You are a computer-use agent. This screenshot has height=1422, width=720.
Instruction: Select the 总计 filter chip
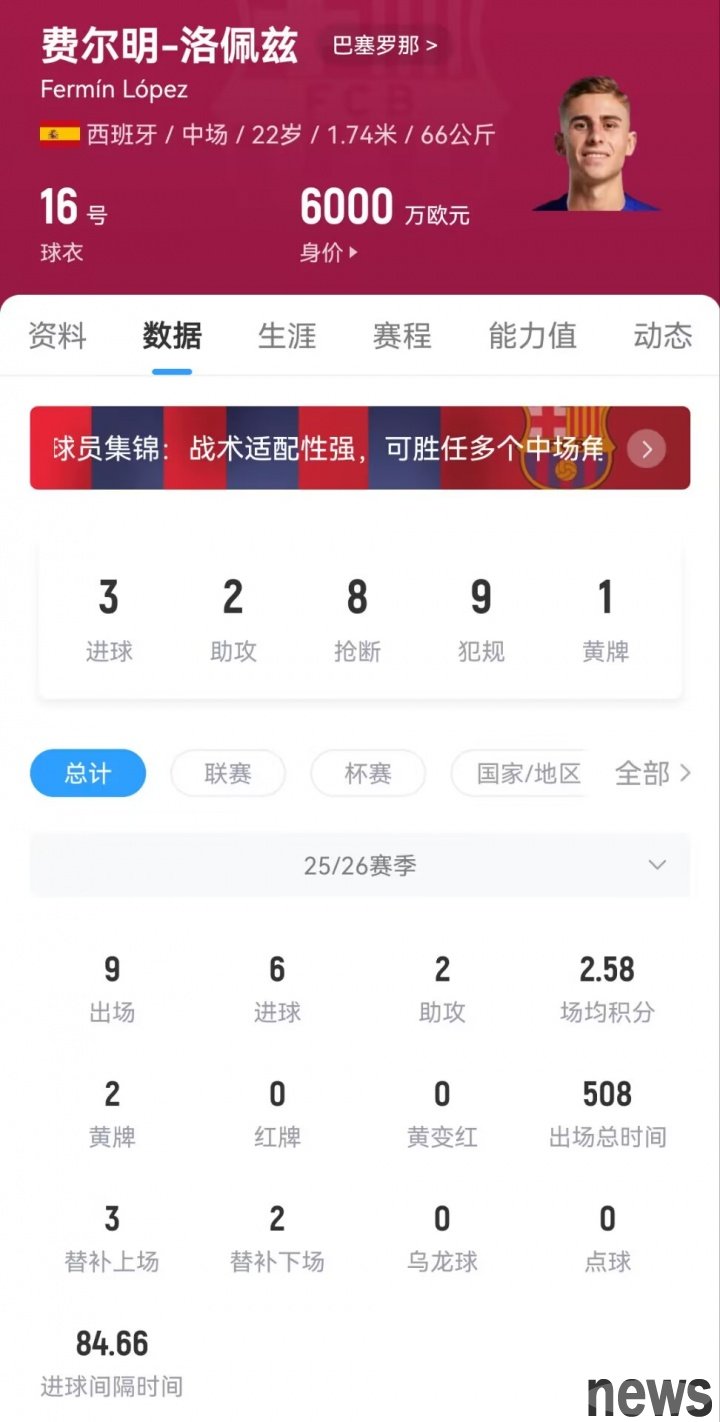pyautogui.click(x=88, y=773)
